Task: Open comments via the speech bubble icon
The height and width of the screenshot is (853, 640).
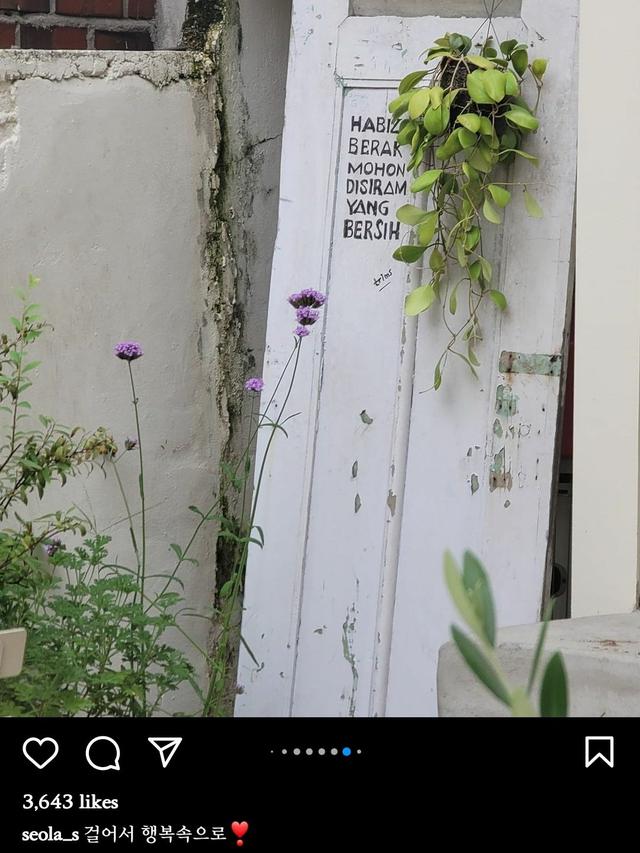Action: 102,752
